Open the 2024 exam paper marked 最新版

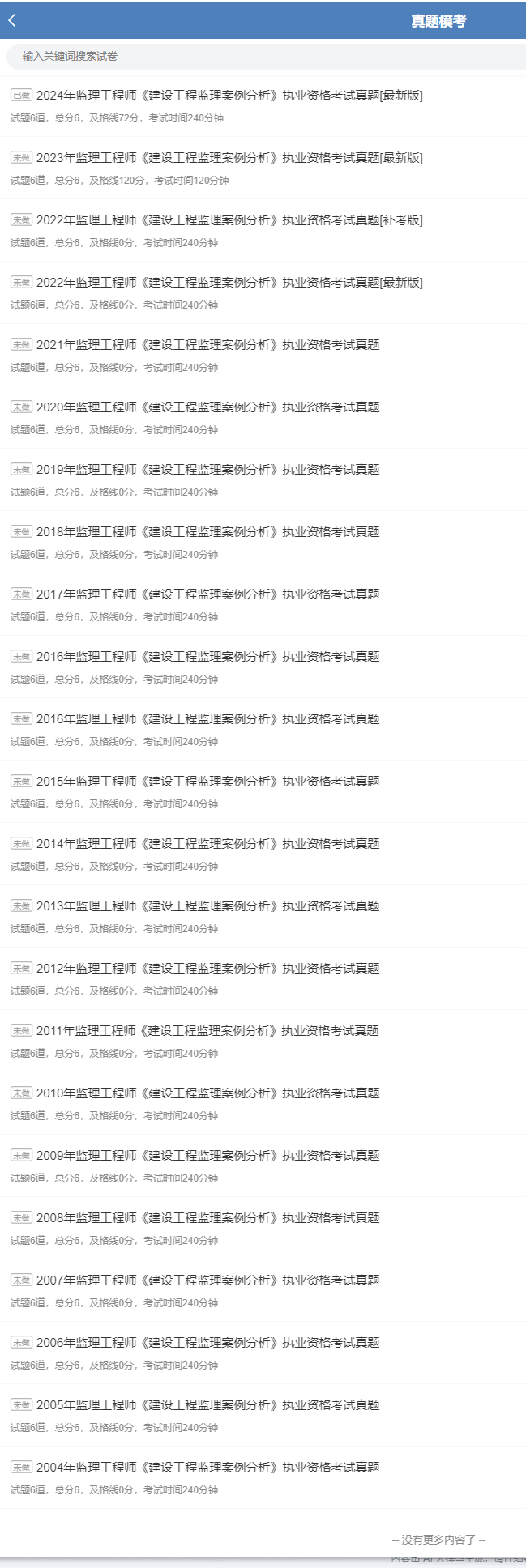point(229,96)
